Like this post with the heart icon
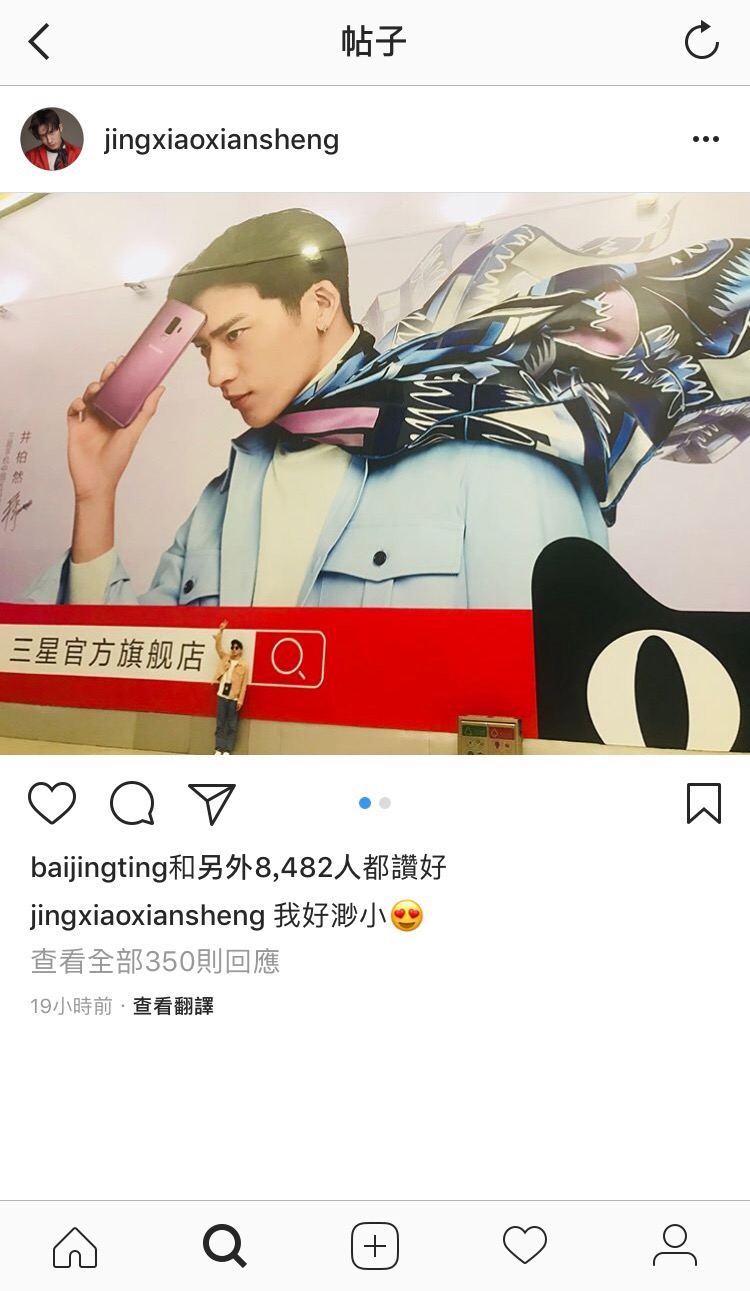 pyautogui.click(x=52, y=803)
